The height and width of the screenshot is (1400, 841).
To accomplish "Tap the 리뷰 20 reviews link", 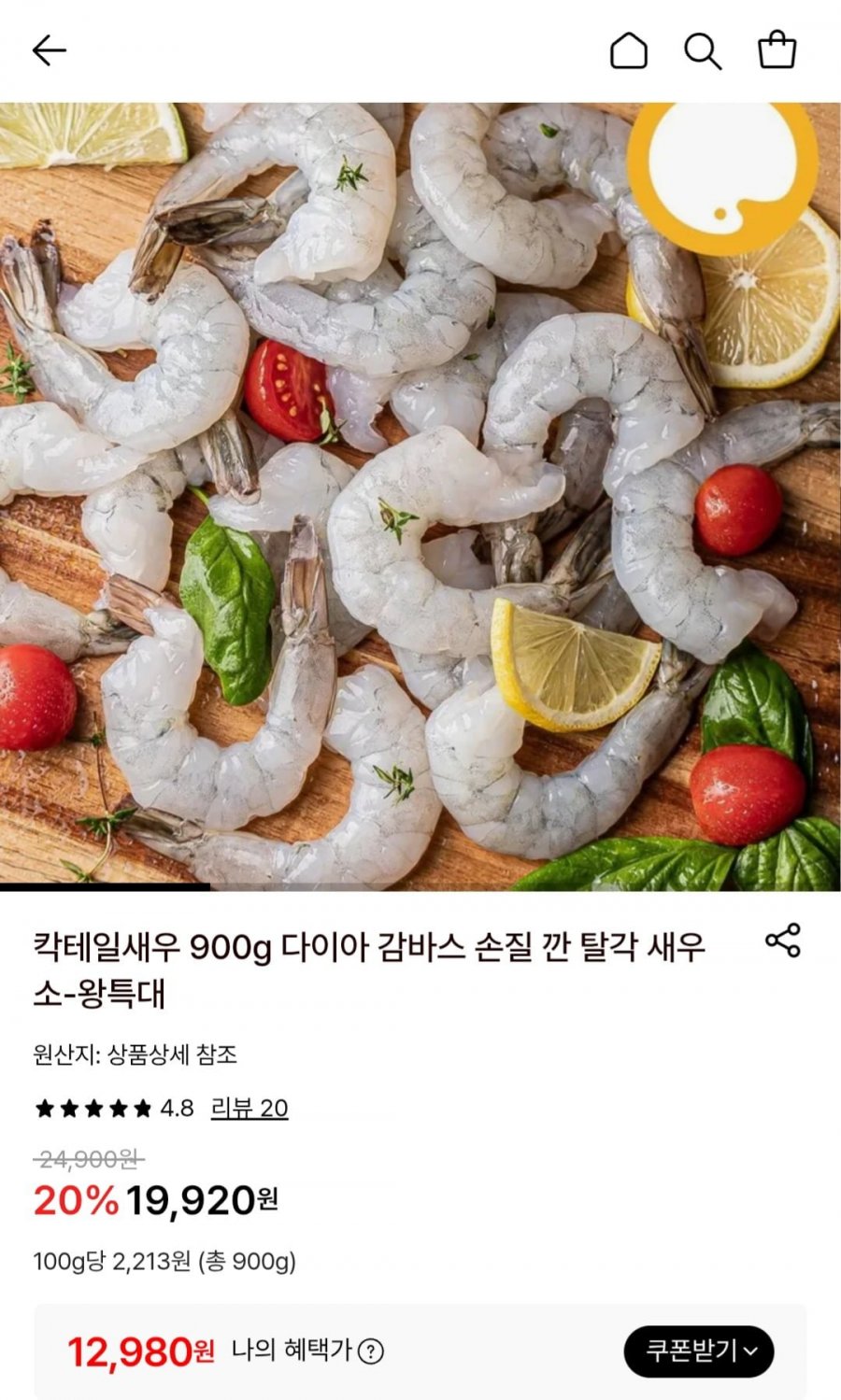I will (x=249, y=1110).
